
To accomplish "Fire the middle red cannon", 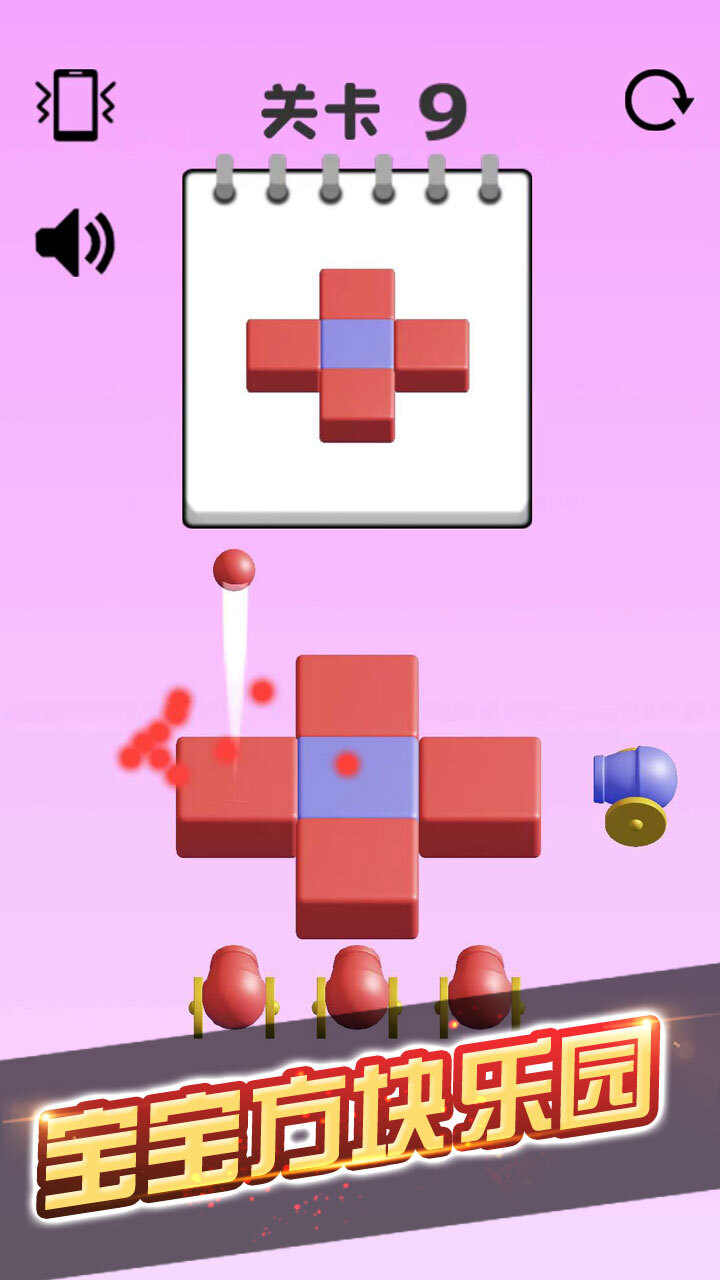I will (357, 989).
